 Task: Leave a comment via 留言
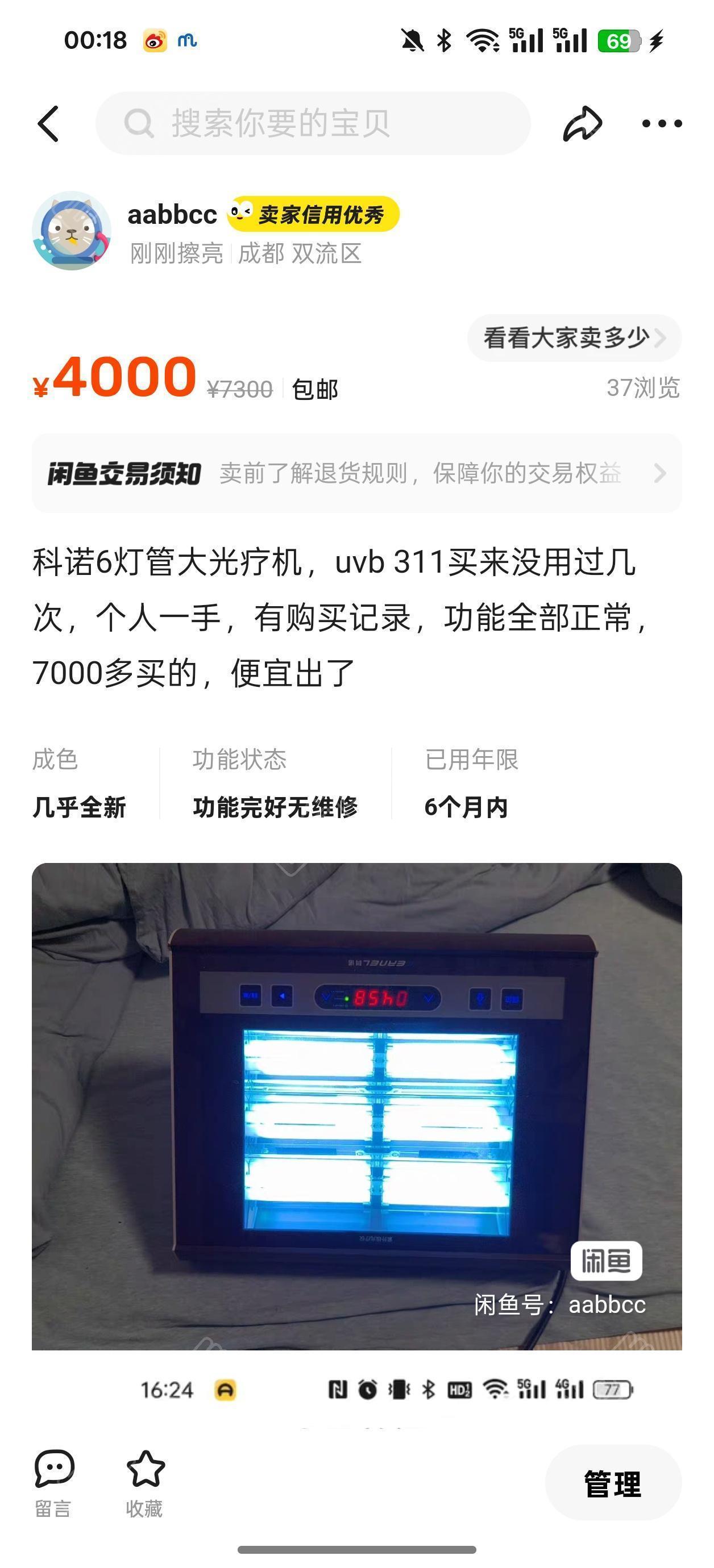(53, 1483)
